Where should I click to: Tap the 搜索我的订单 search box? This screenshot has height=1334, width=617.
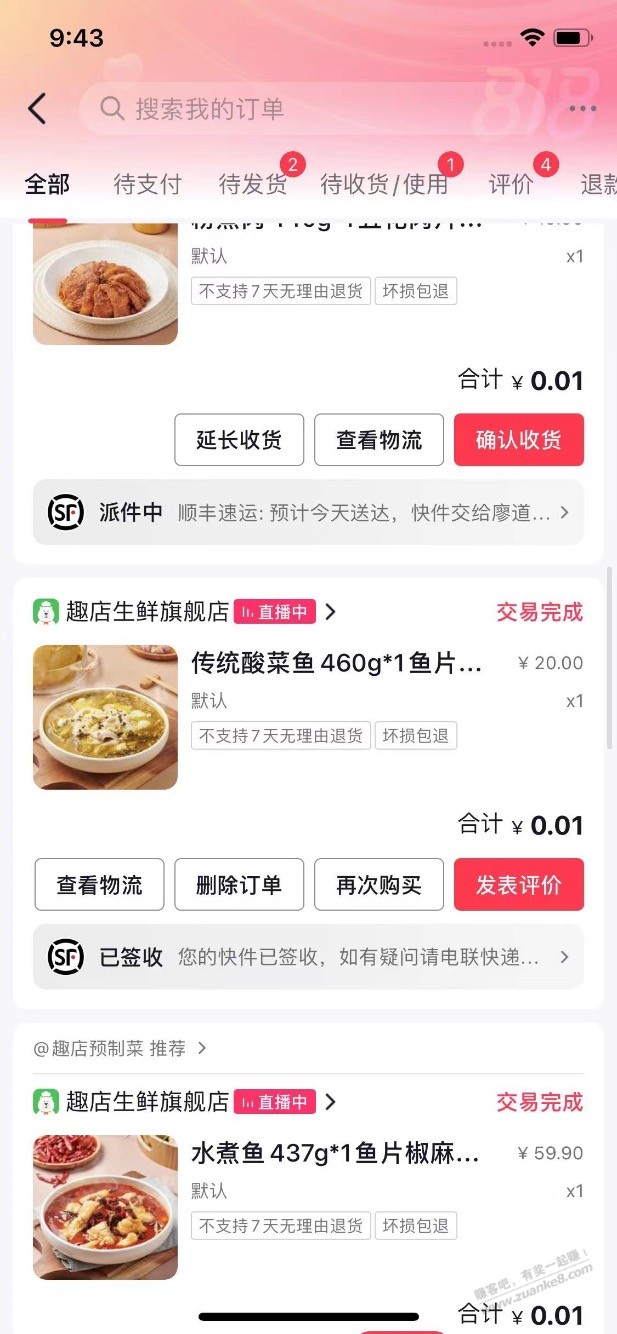(300, 109)
